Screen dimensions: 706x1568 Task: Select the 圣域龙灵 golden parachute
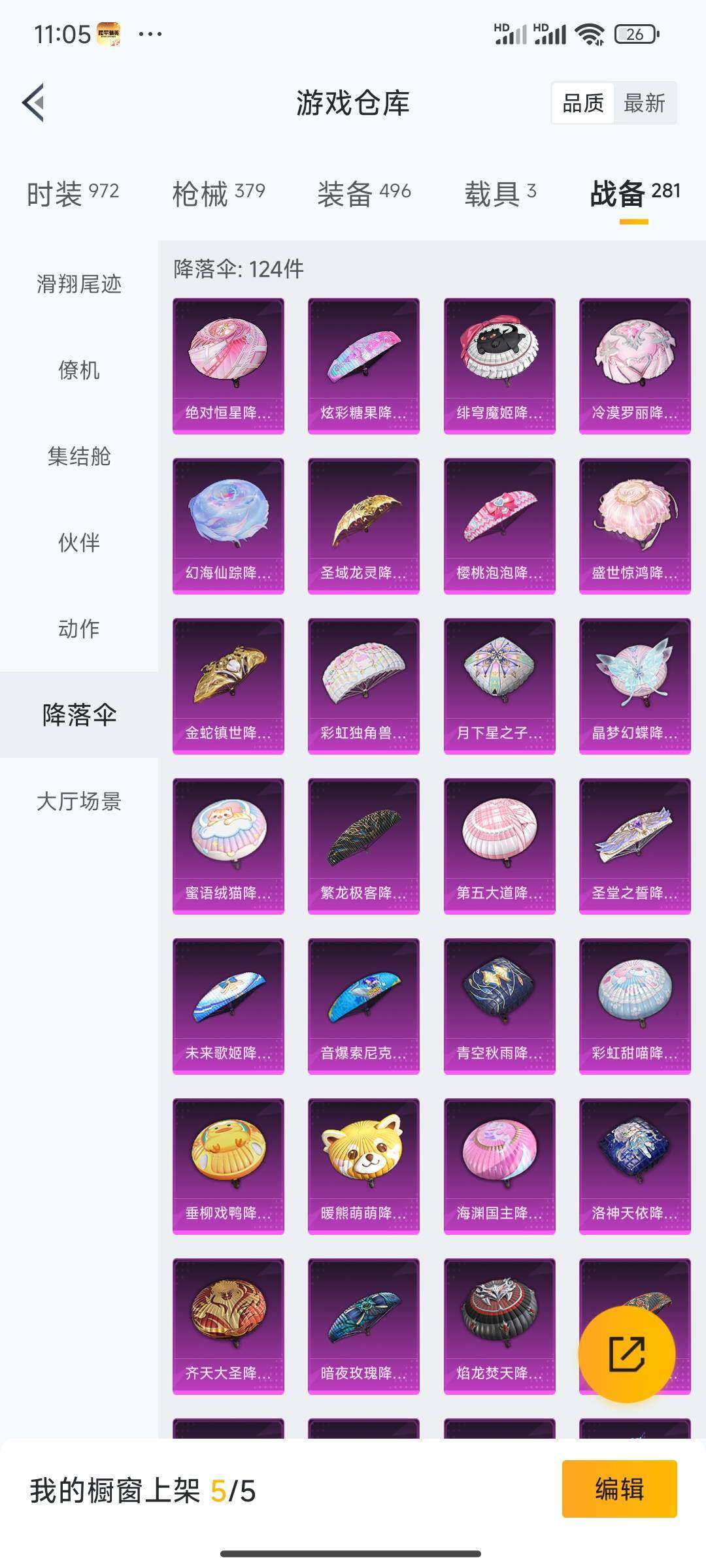(x=363, y=523)
